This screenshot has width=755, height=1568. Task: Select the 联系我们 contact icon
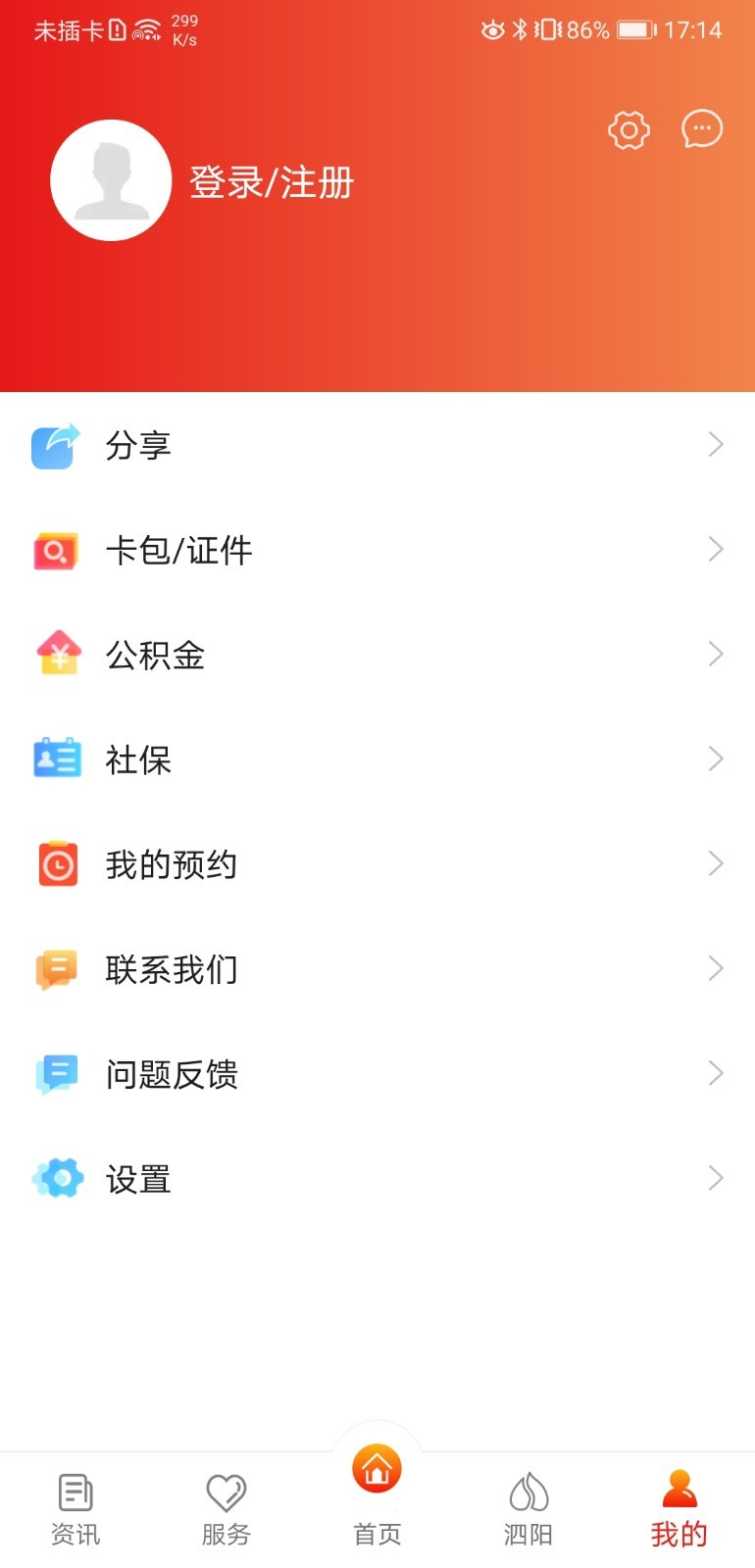tap(56, 969)
